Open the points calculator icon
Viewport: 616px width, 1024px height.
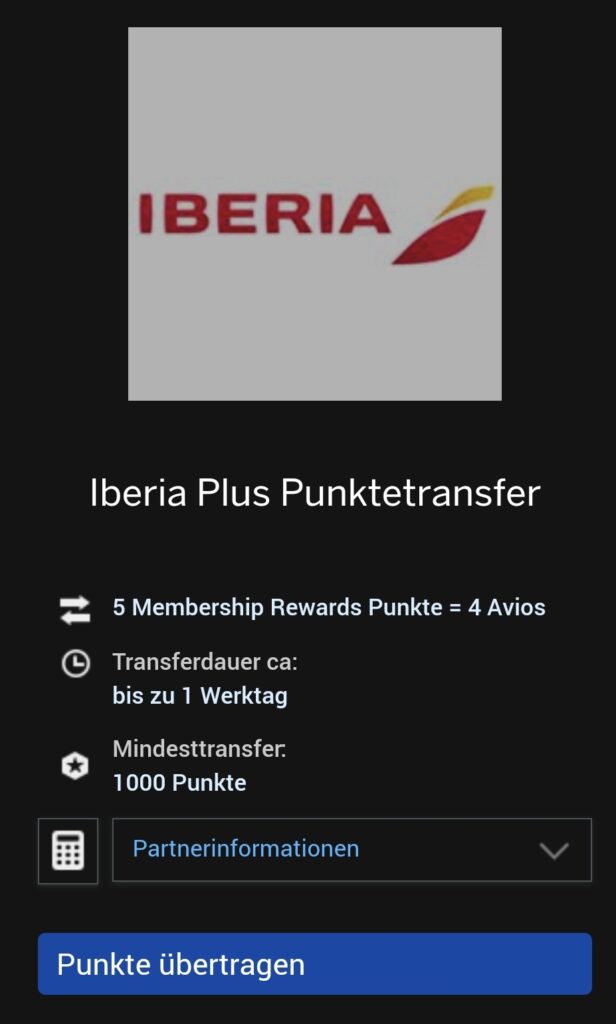(68, 850)
